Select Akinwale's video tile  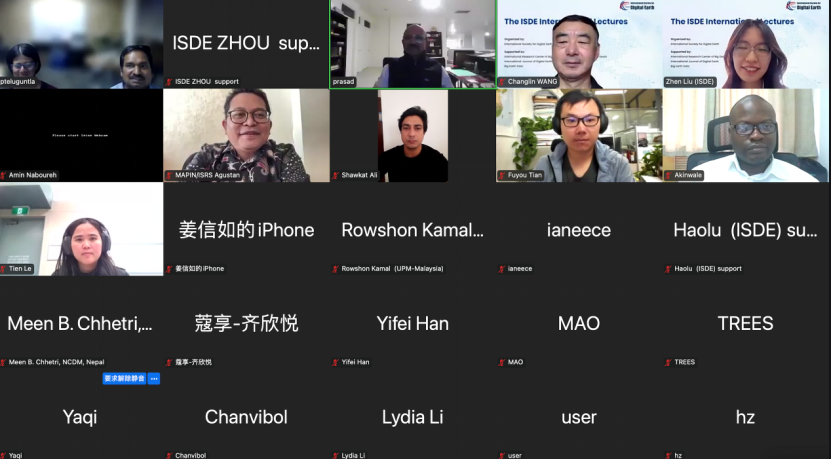tap(746, 135)
